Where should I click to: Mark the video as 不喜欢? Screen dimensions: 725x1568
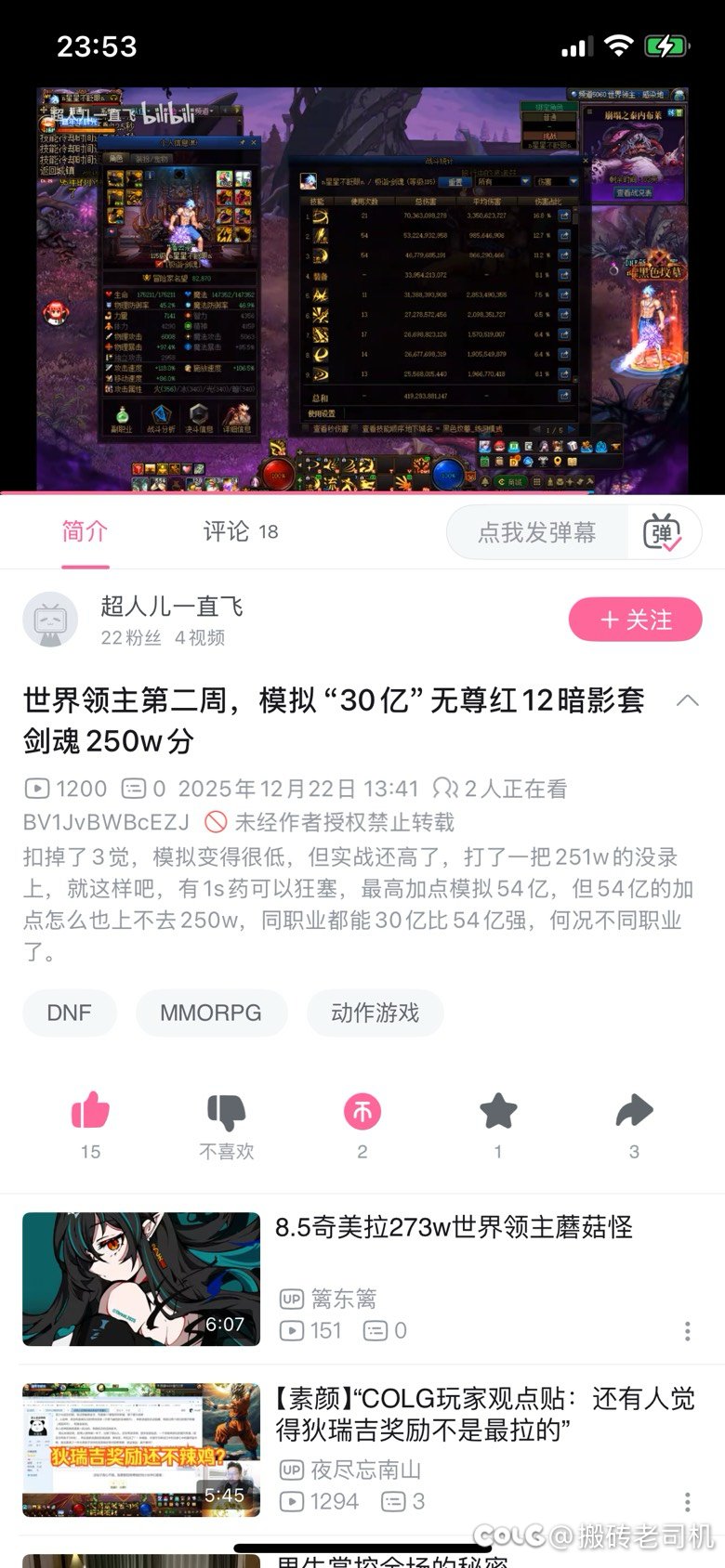pos(226,1112)
